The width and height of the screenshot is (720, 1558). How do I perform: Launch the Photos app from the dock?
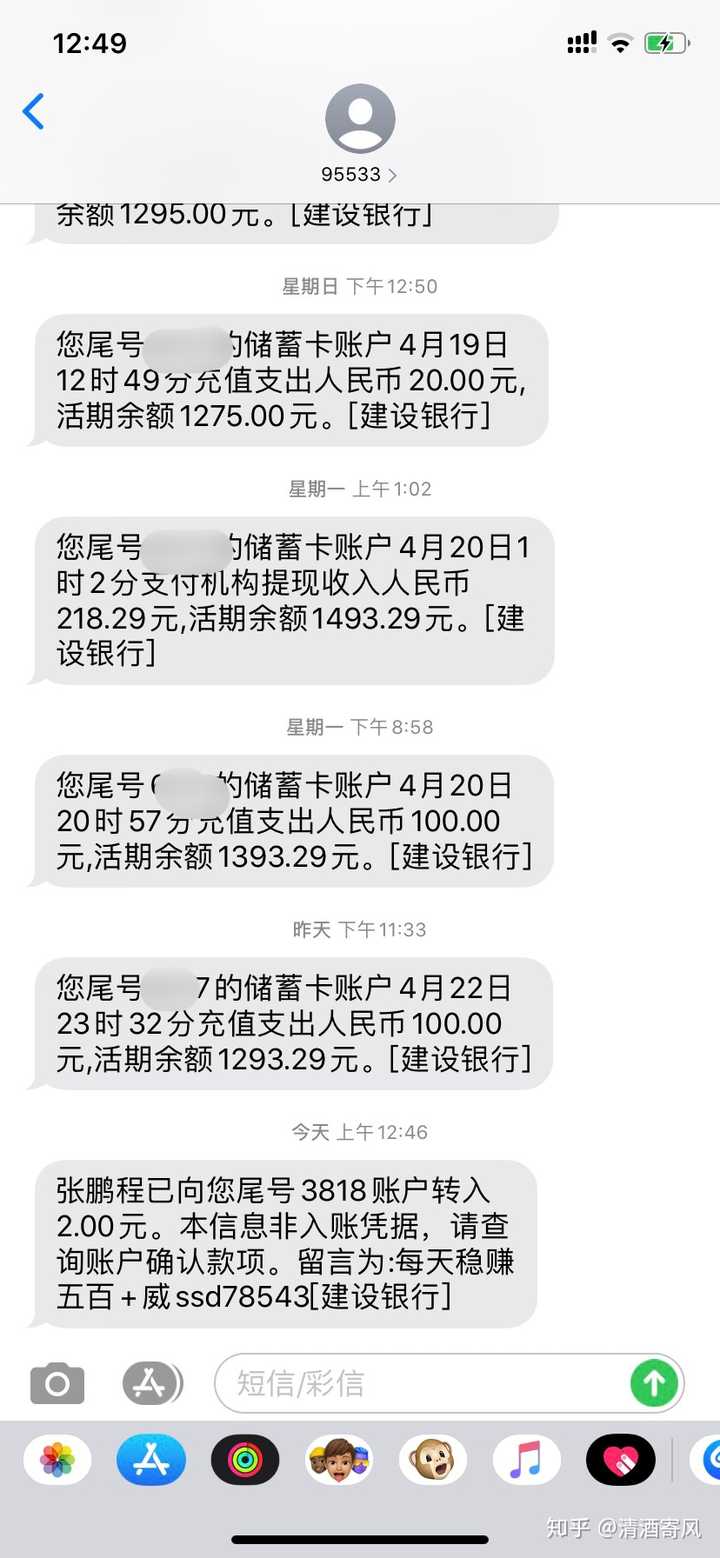tap(57, 1460)
